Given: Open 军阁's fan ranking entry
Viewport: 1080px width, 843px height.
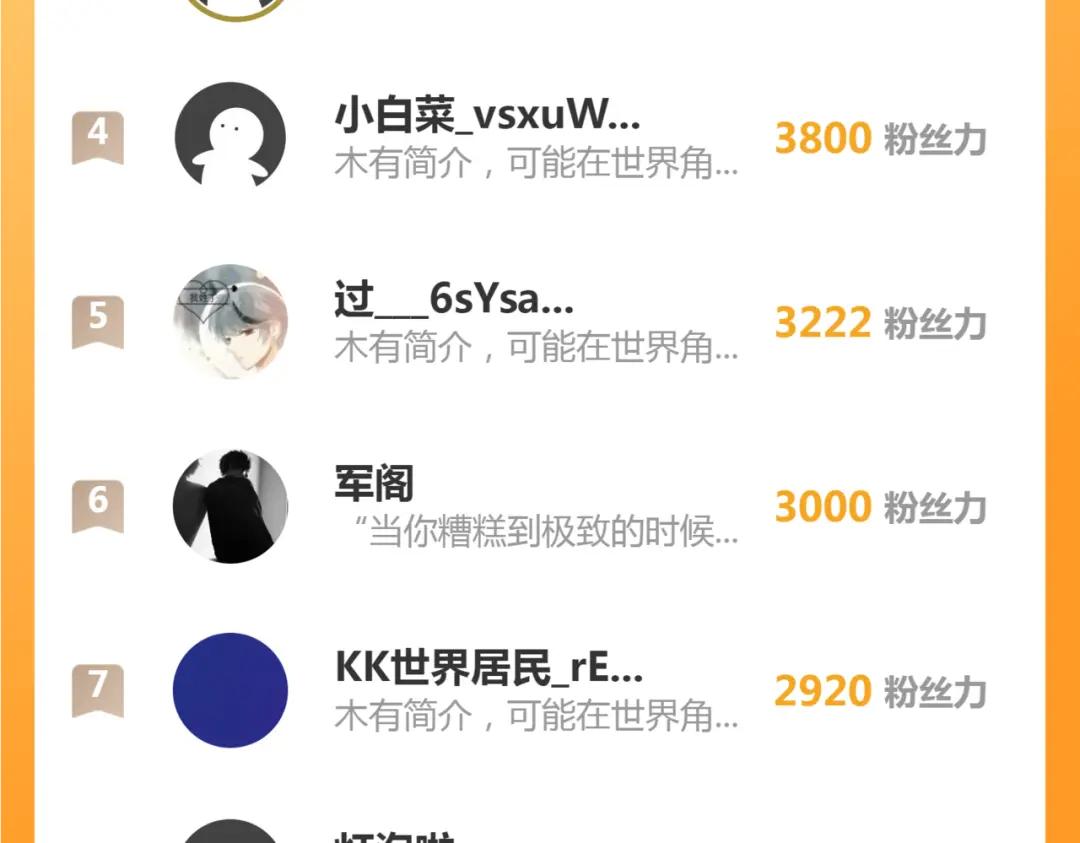Looking at the screenshot, I should (374, 485).
